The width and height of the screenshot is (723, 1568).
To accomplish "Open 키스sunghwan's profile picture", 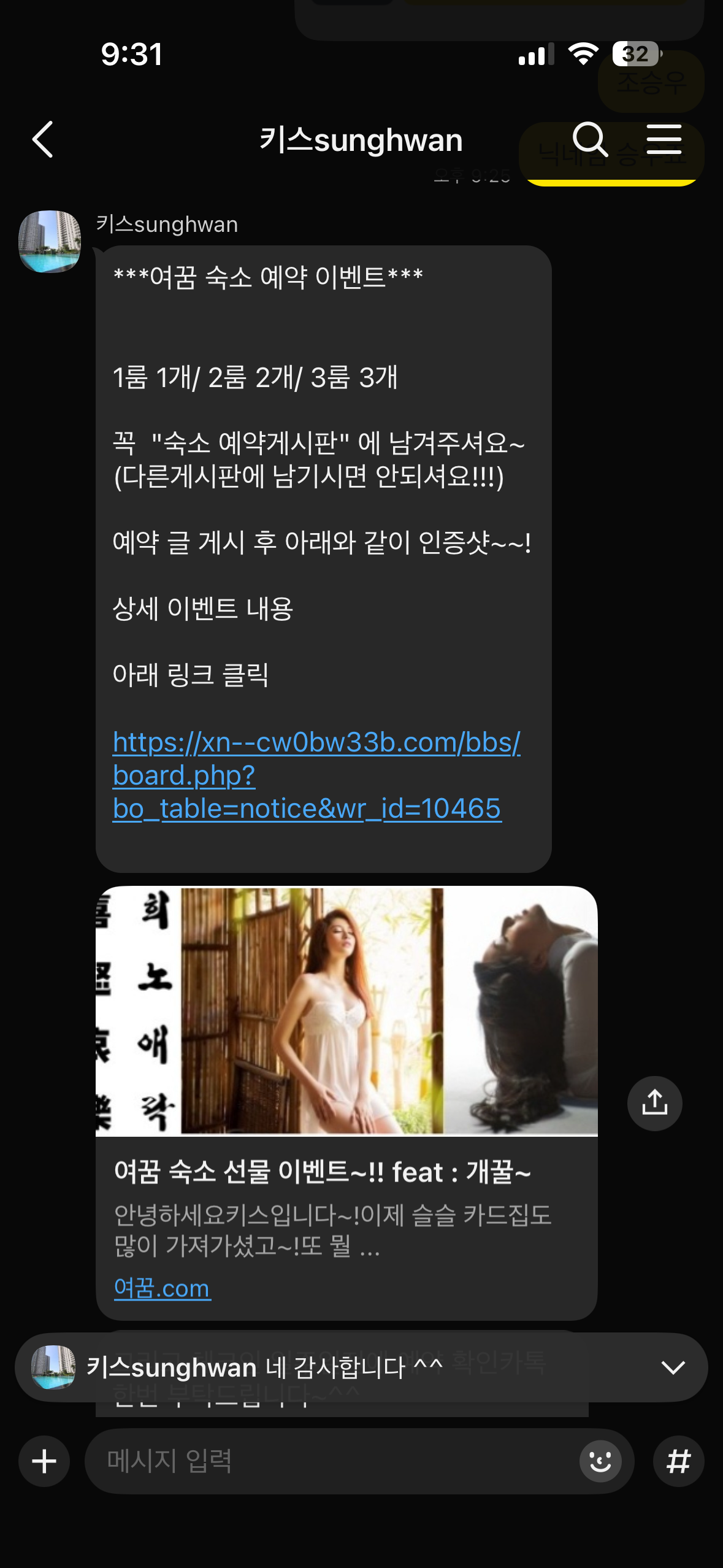I will tap(50, 242).
